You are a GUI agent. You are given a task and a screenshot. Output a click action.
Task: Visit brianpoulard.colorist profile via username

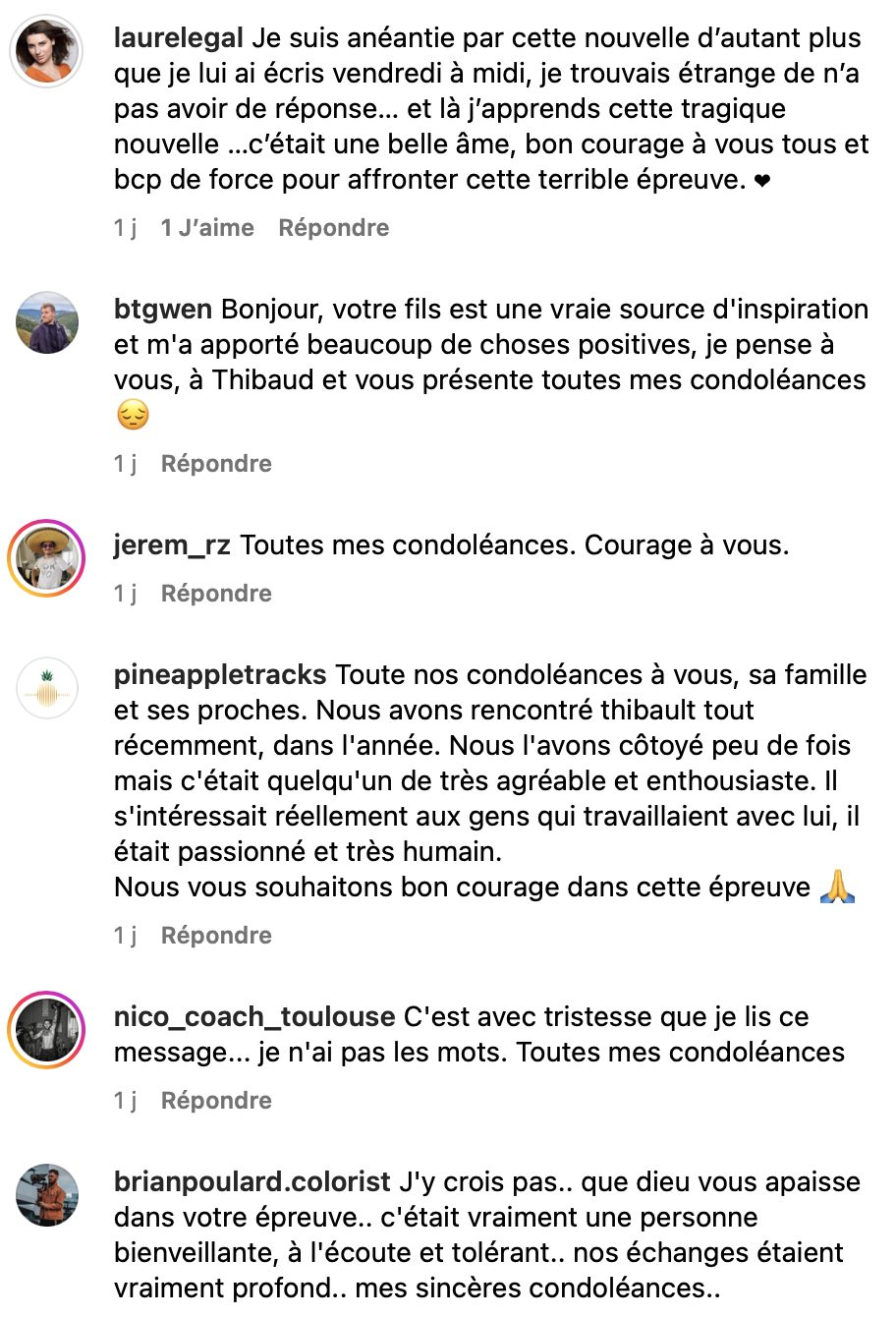coord(252,1182)
